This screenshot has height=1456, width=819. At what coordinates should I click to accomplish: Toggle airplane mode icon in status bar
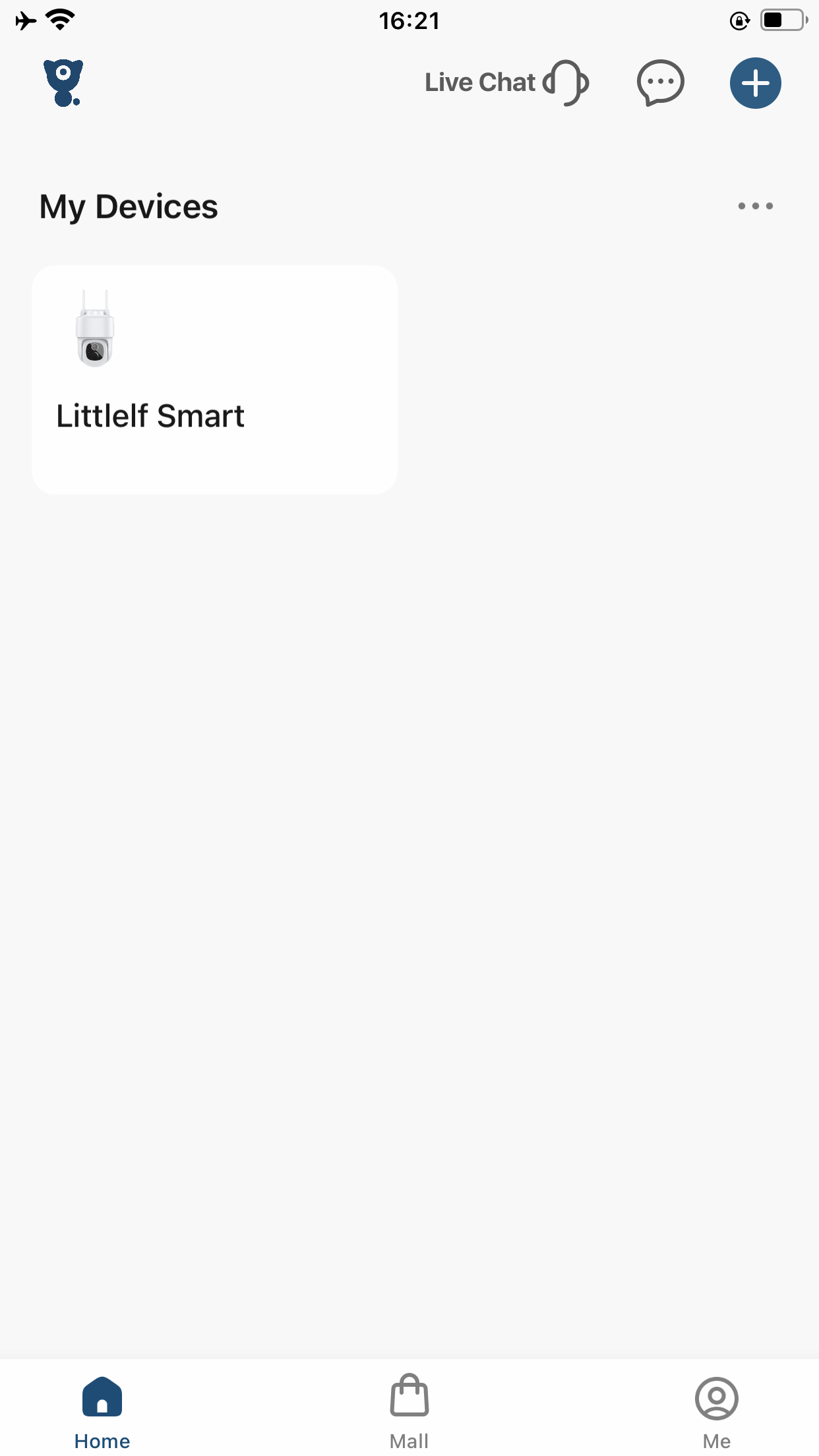click(x=25, y=20)
